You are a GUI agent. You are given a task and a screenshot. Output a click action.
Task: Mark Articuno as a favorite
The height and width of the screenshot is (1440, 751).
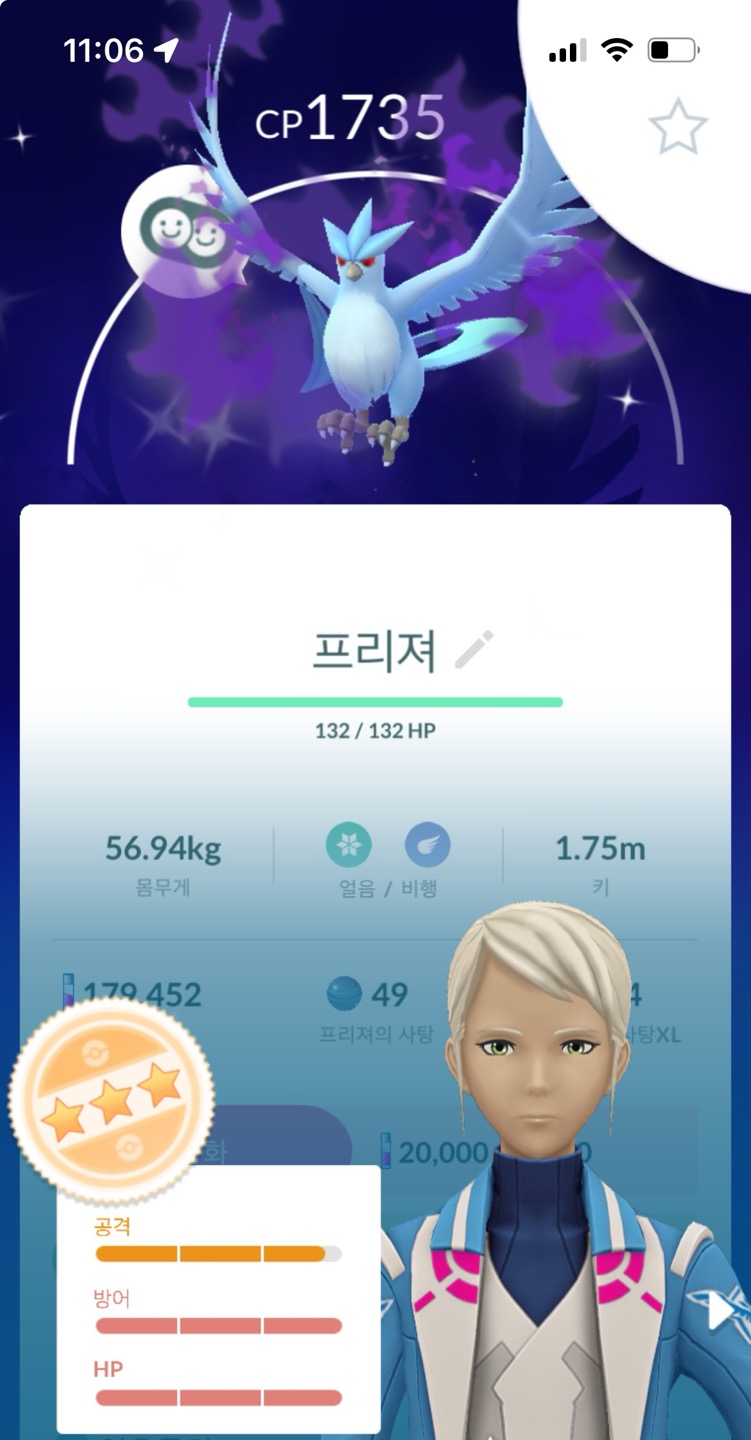[x=678, y=126]
